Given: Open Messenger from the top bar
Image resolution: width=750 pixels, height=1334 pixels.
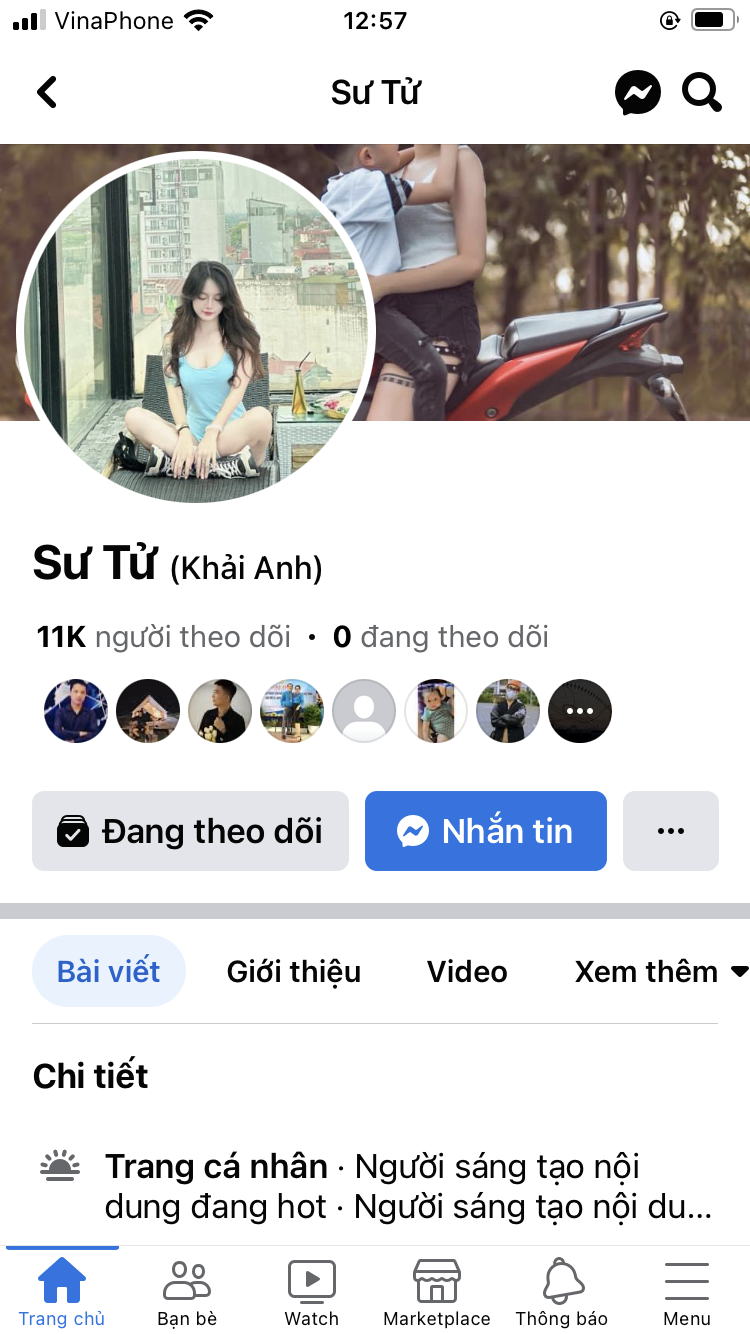Looking at the screenshot, I should pyautogui.click(x=637, y=93).
